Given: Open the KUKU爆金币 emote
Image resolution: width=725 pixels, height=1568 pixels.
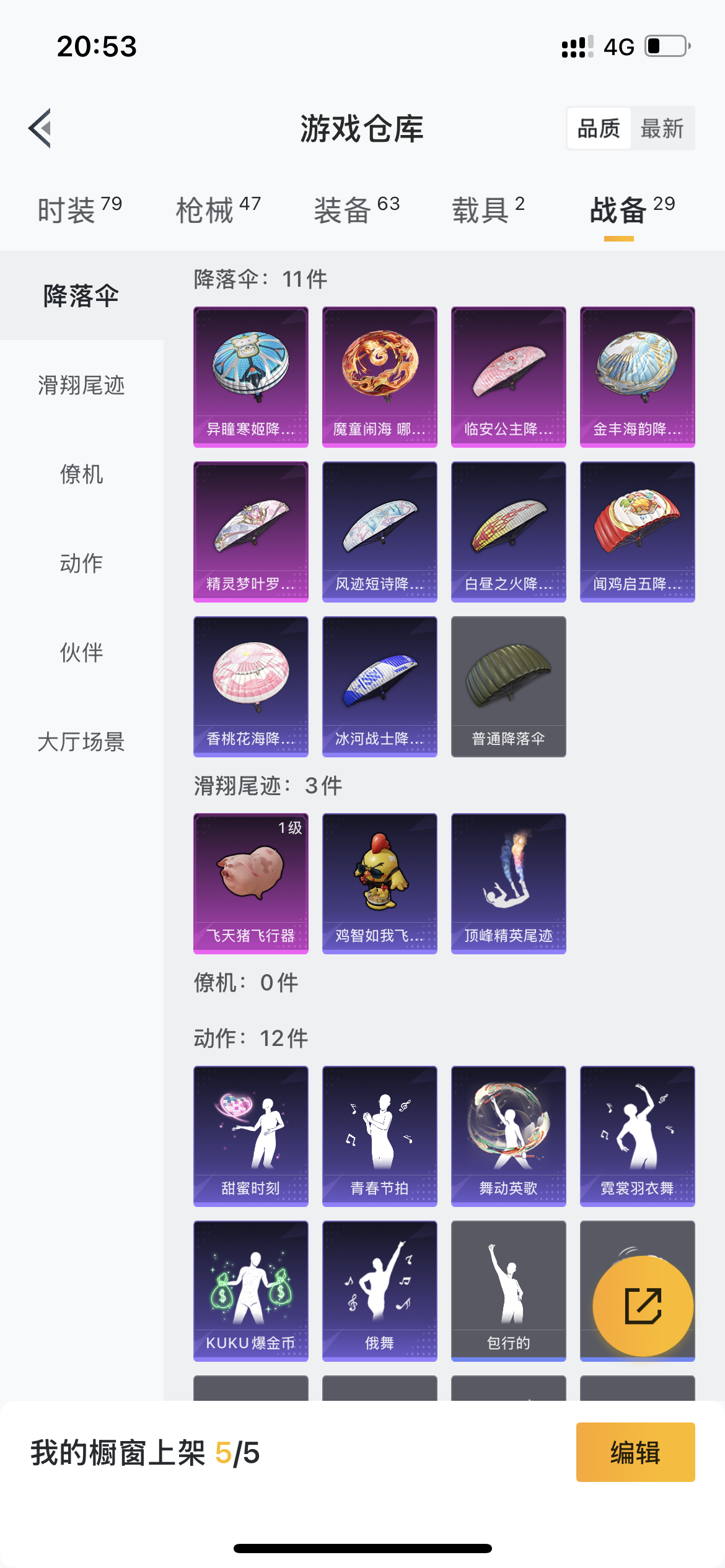Looking at the screenshot, I should tap(251, 1291).
